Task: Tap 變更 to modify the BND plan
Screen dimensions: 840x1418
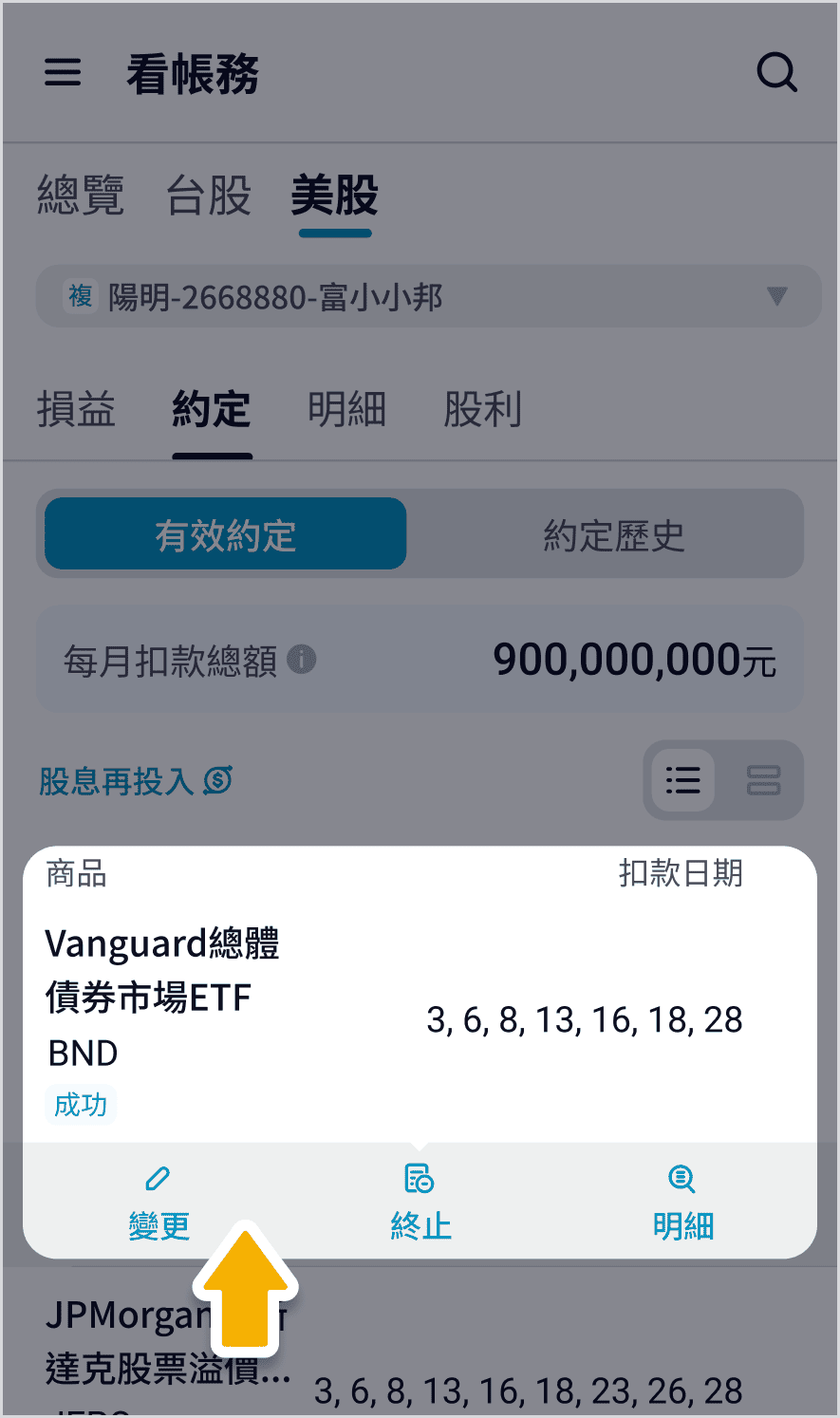Action: pos(159,1203)
